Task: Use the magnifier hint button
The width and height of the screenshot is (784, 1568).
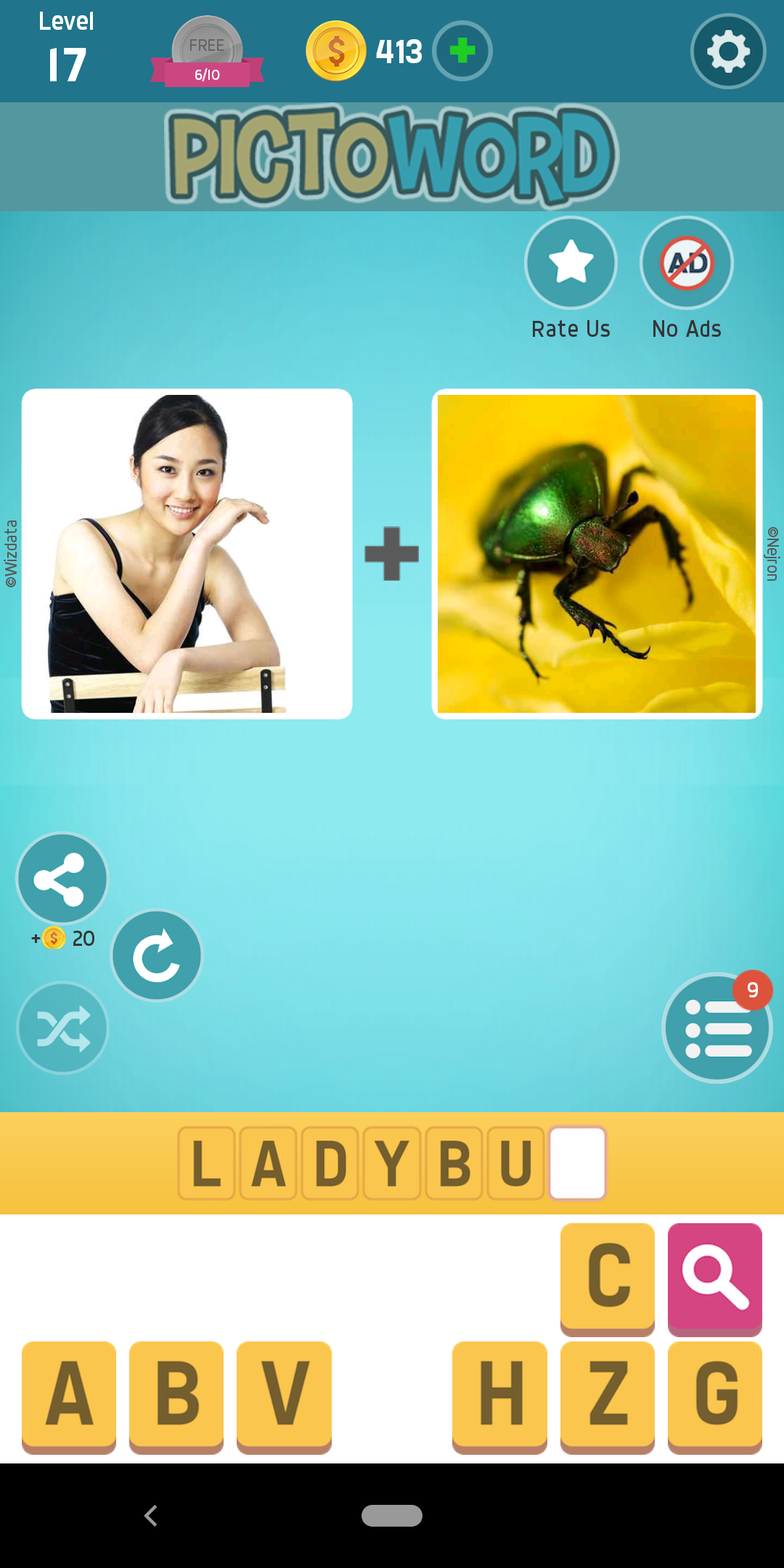Action: (x=715, y=1279)
